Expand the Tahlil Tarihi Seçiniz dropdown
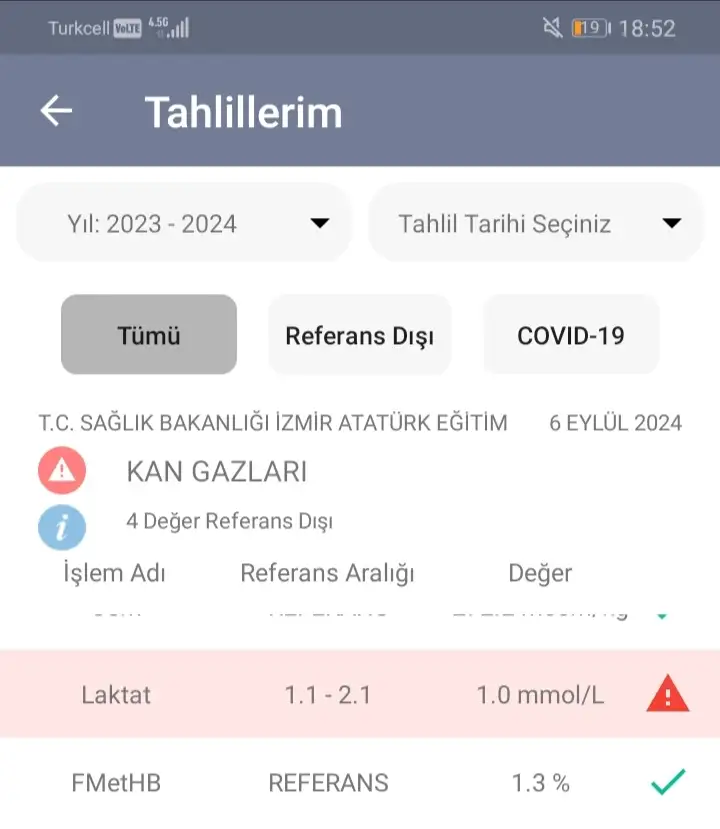 pyautogui.click(x=537, y=223)
